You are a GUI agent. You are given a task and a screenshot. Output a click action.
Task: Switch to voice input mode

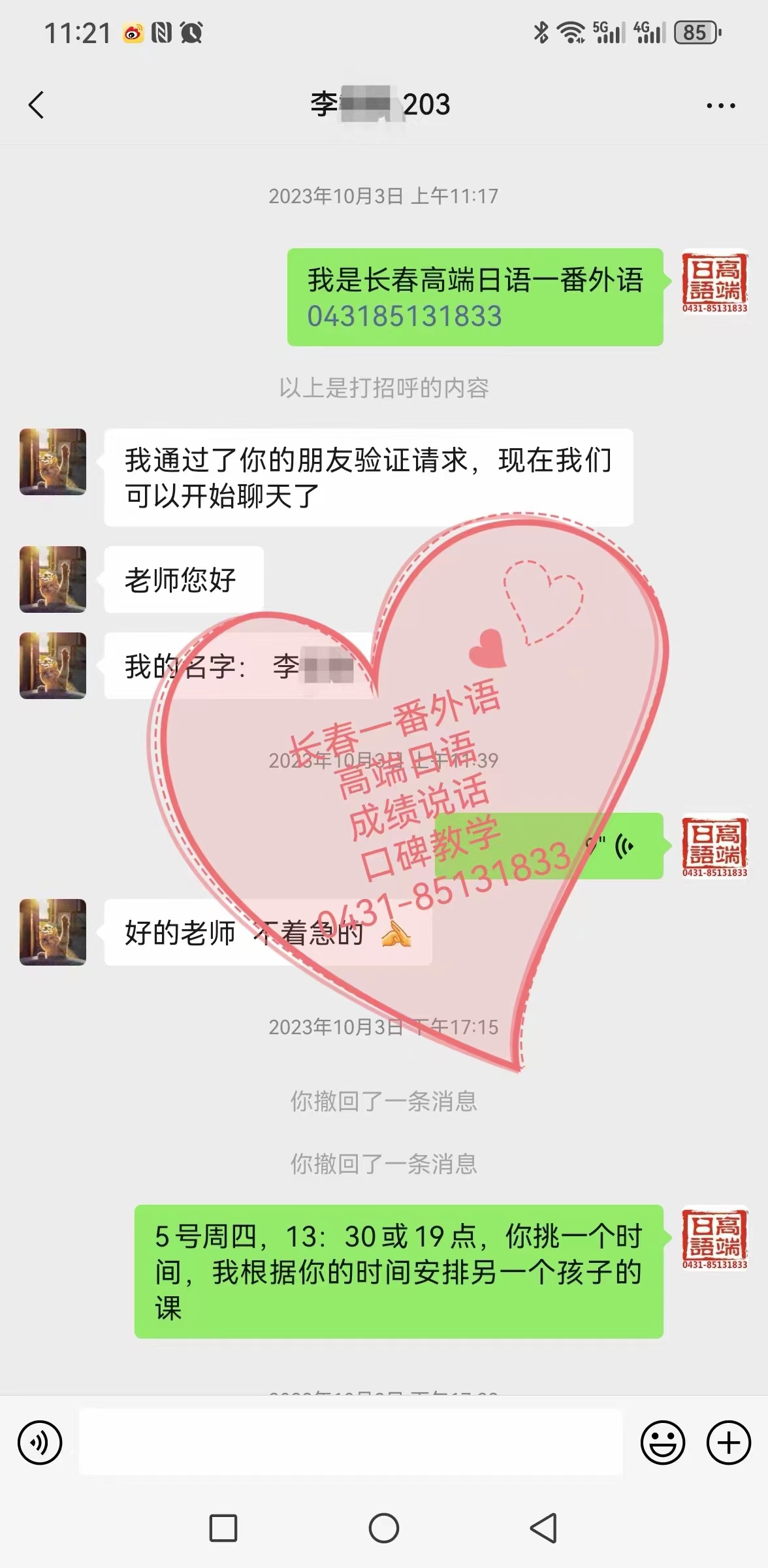[40, 1443]
